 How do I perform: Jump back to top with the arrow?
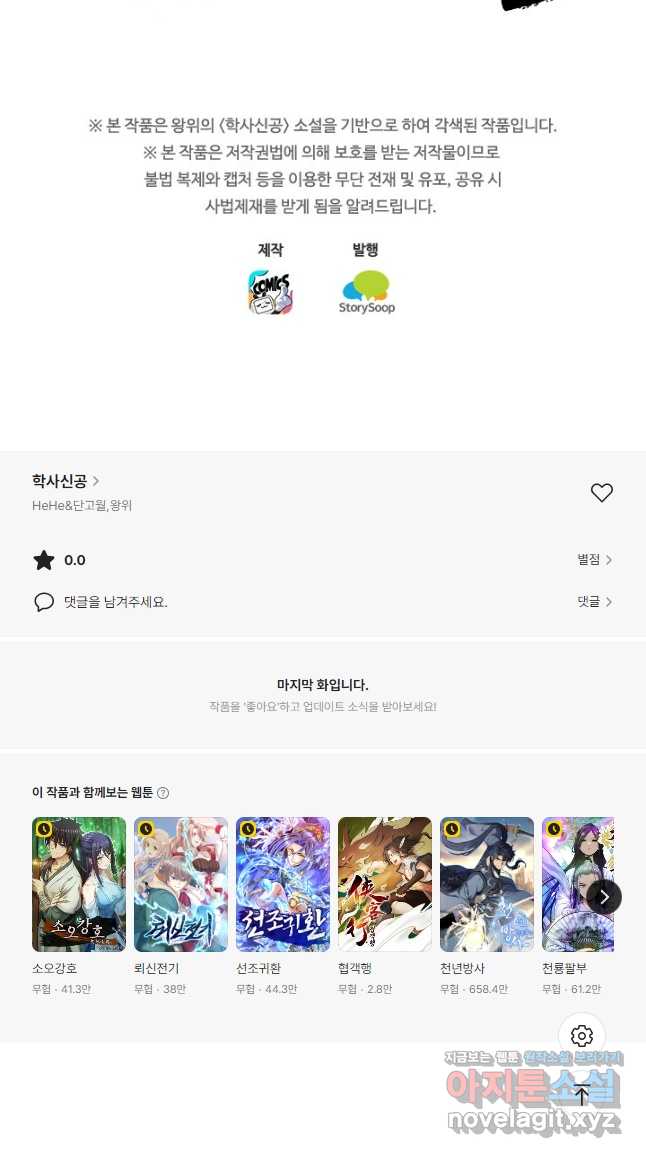click(x=582, y=1095)
